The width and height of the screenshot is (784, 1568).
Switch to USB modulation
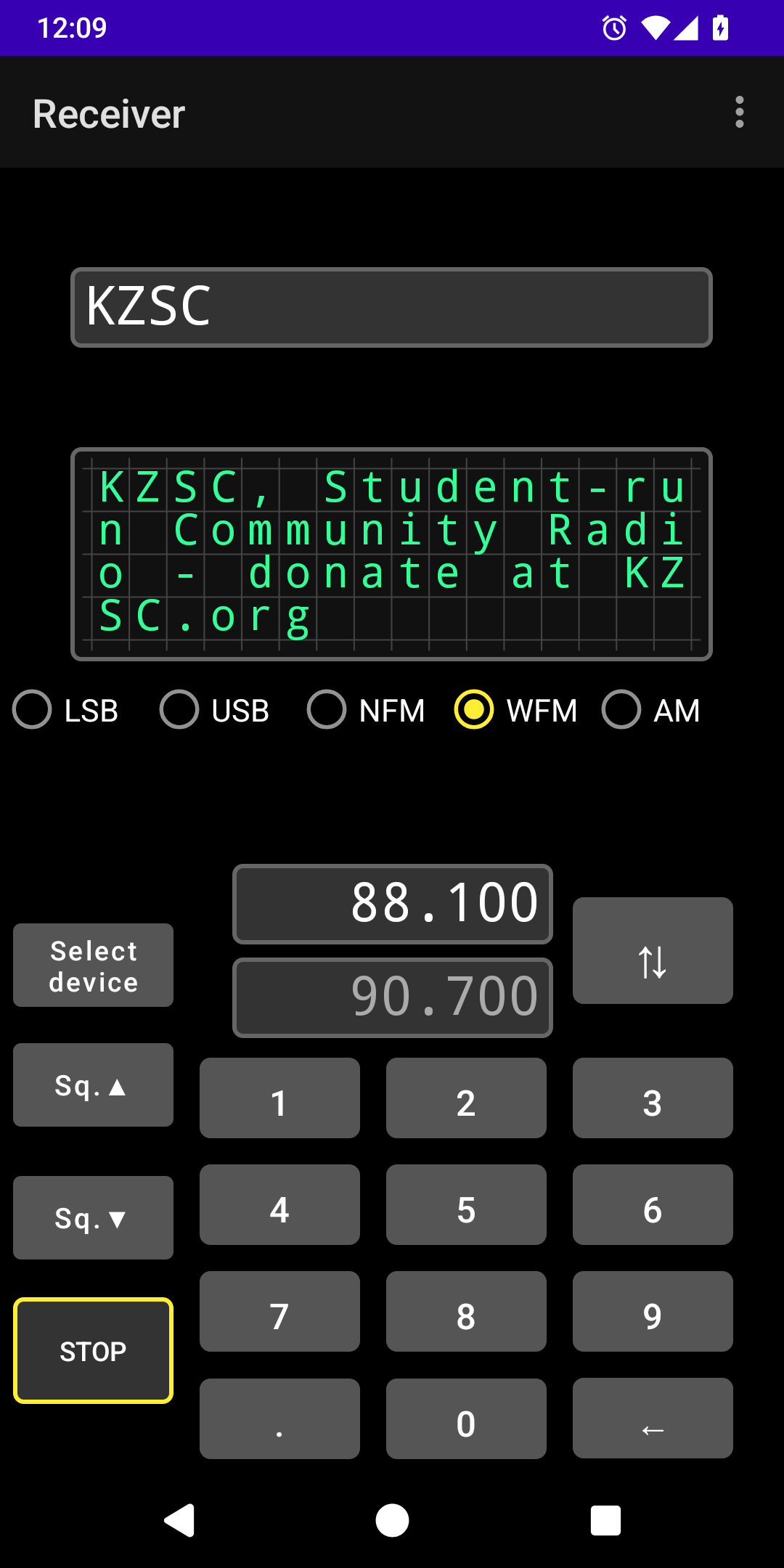click(x=215, y=710)
